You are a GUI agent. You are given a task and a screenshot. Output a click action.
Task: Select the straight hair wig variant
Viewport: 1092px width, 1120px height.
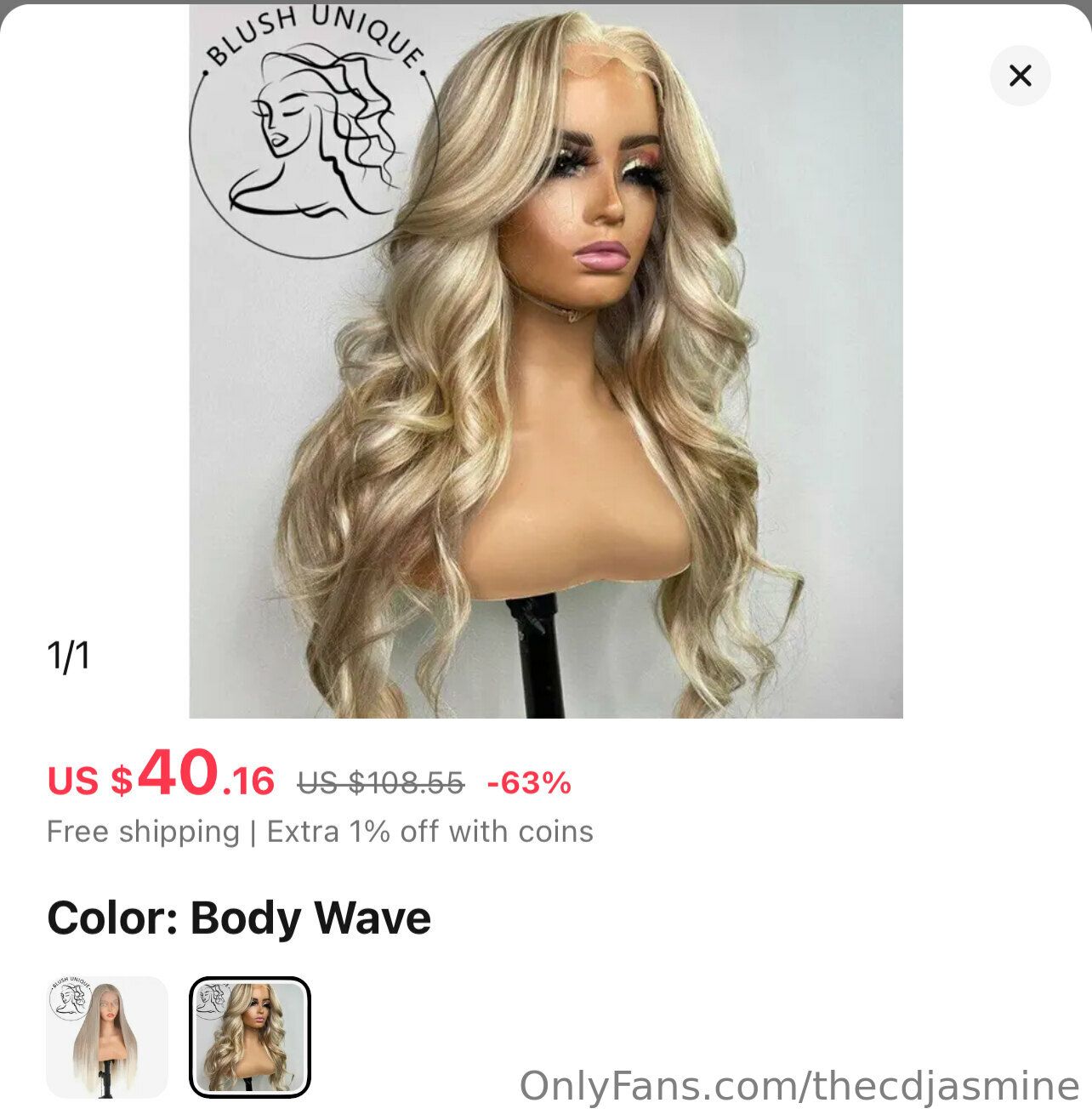point(107,1037)
